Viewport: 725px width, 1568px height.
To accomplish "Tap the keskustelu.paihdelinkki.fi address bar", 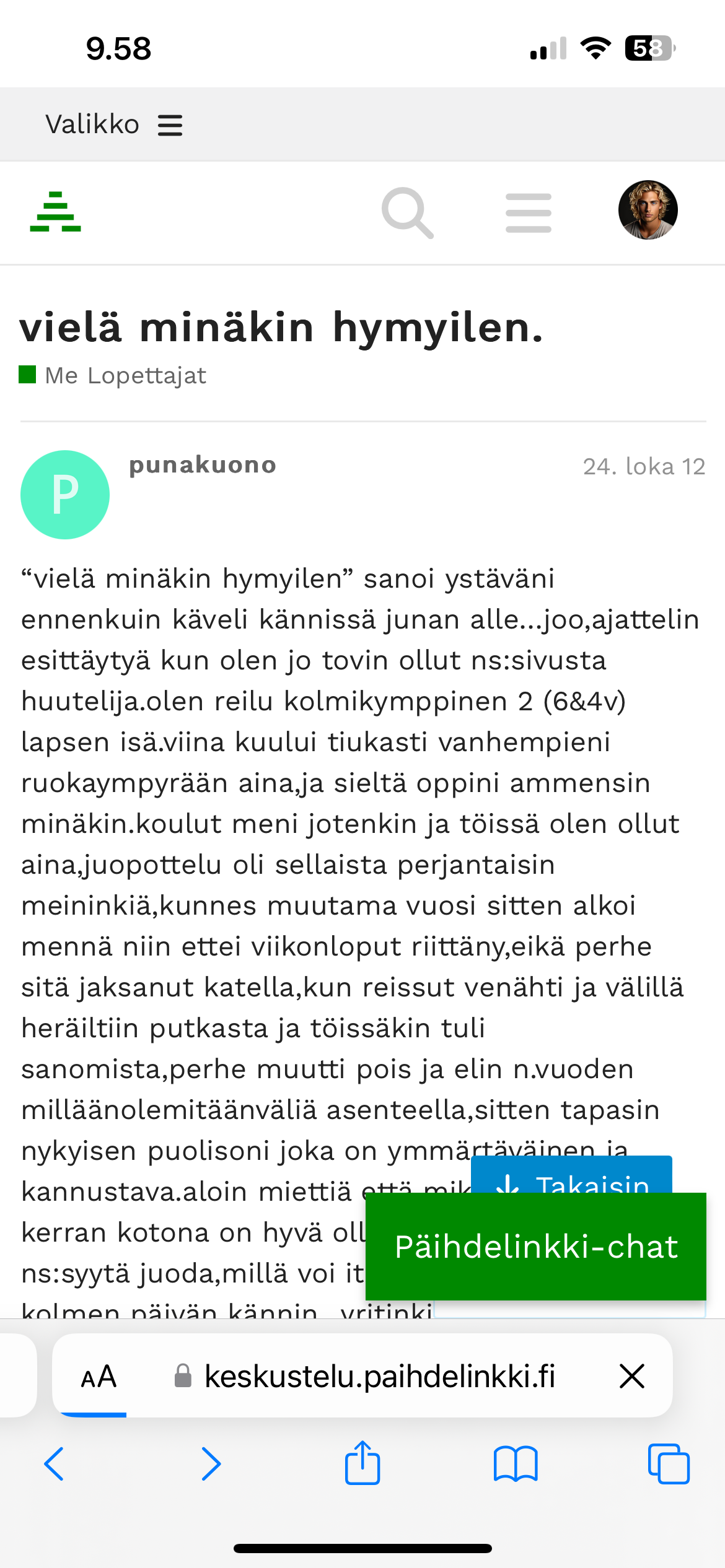I will pos(379,1377).
